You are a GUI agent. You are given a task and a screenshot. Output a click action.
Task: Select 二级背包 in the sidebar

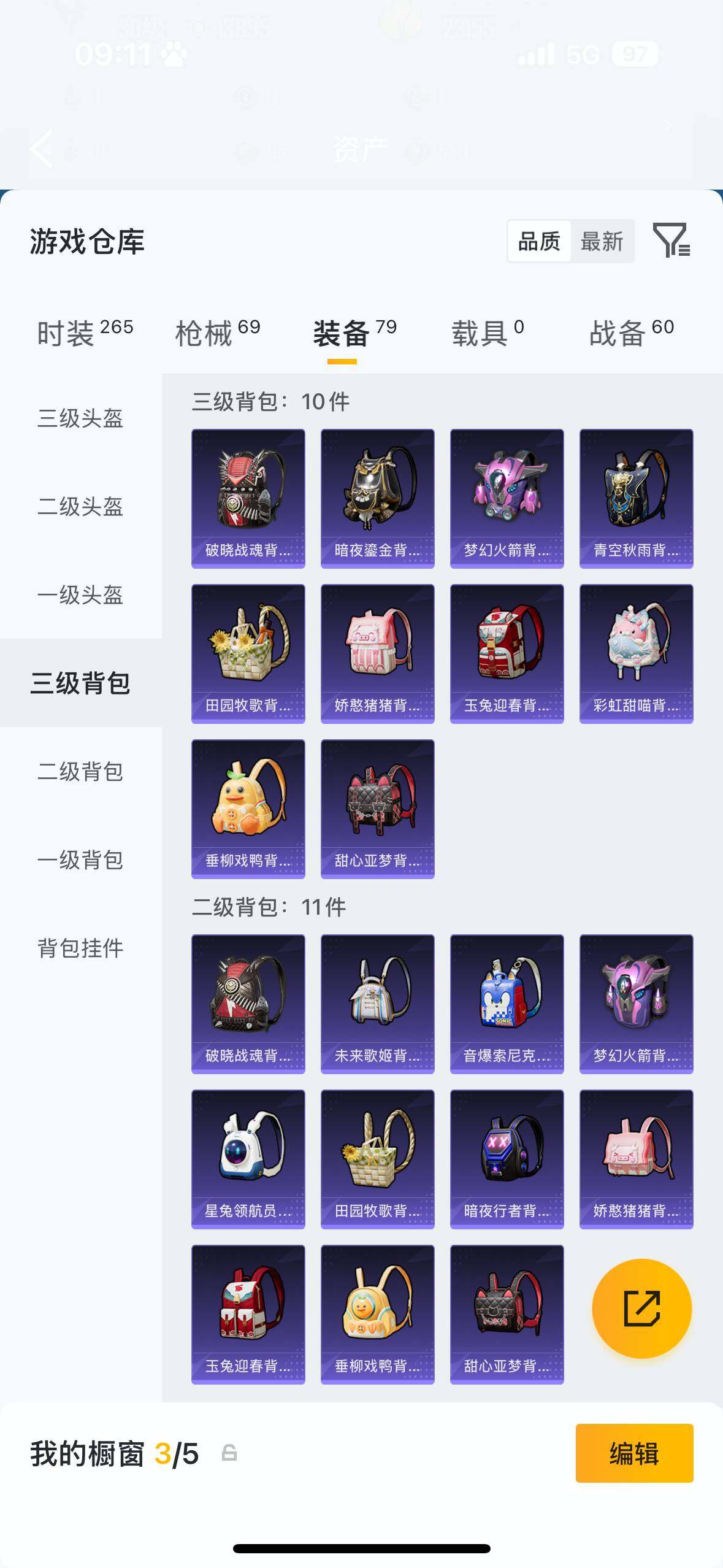point(80,772)
